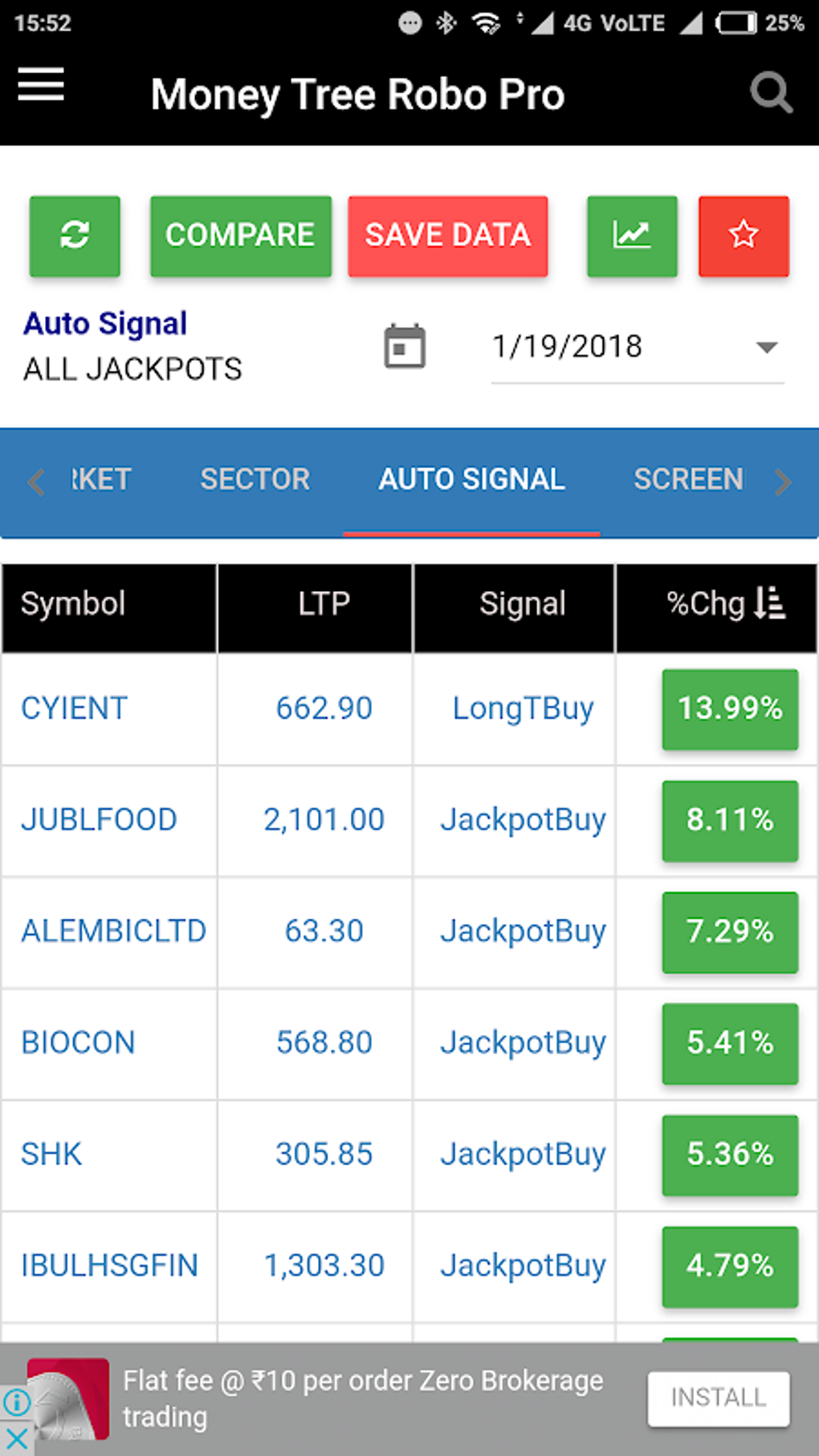Tap the star favorites icon
Image resolution: width=819 pixels, height=1456 pixels.
pos(743,235)
